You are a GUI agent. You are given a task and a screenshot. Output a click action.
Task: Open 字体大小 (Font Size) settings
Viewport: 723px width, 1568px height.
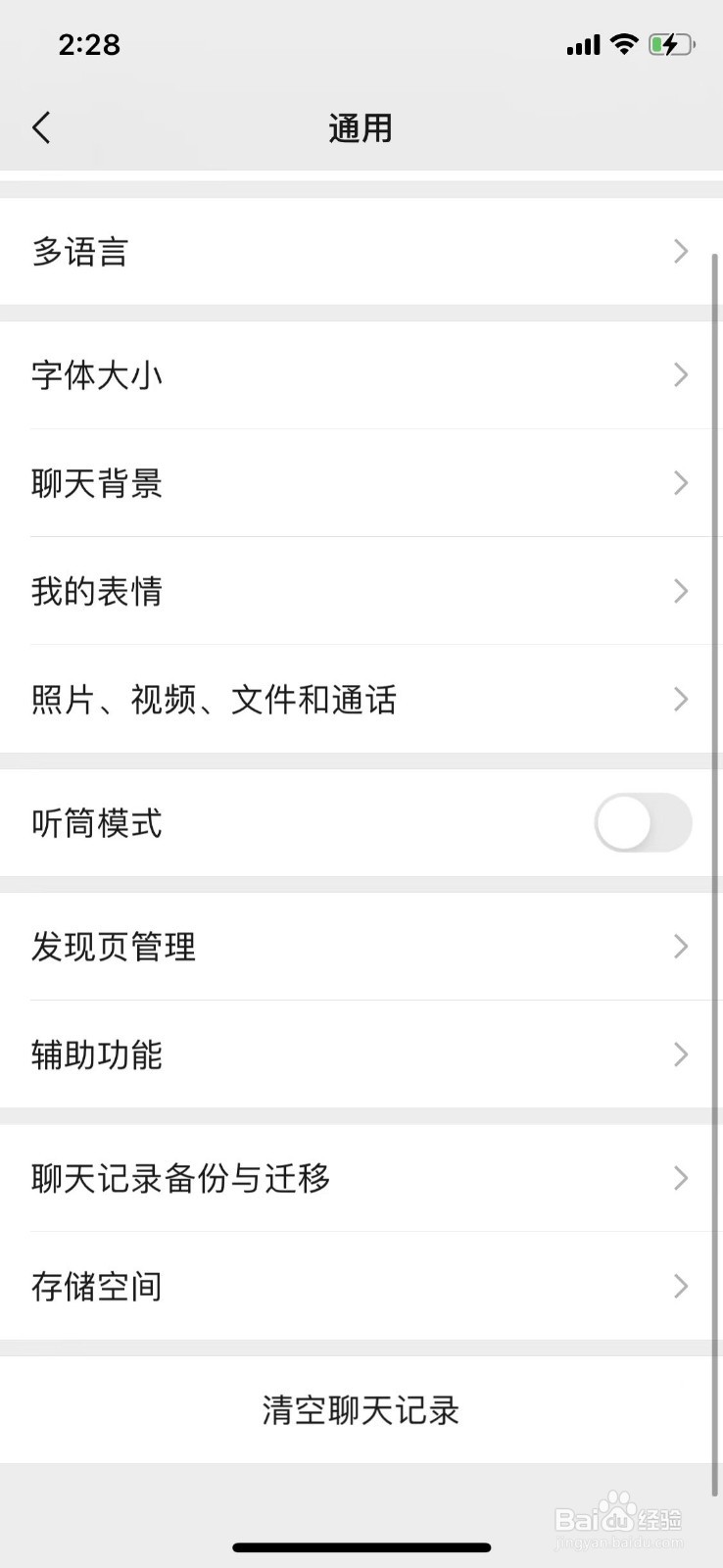(x=361, y=375)
